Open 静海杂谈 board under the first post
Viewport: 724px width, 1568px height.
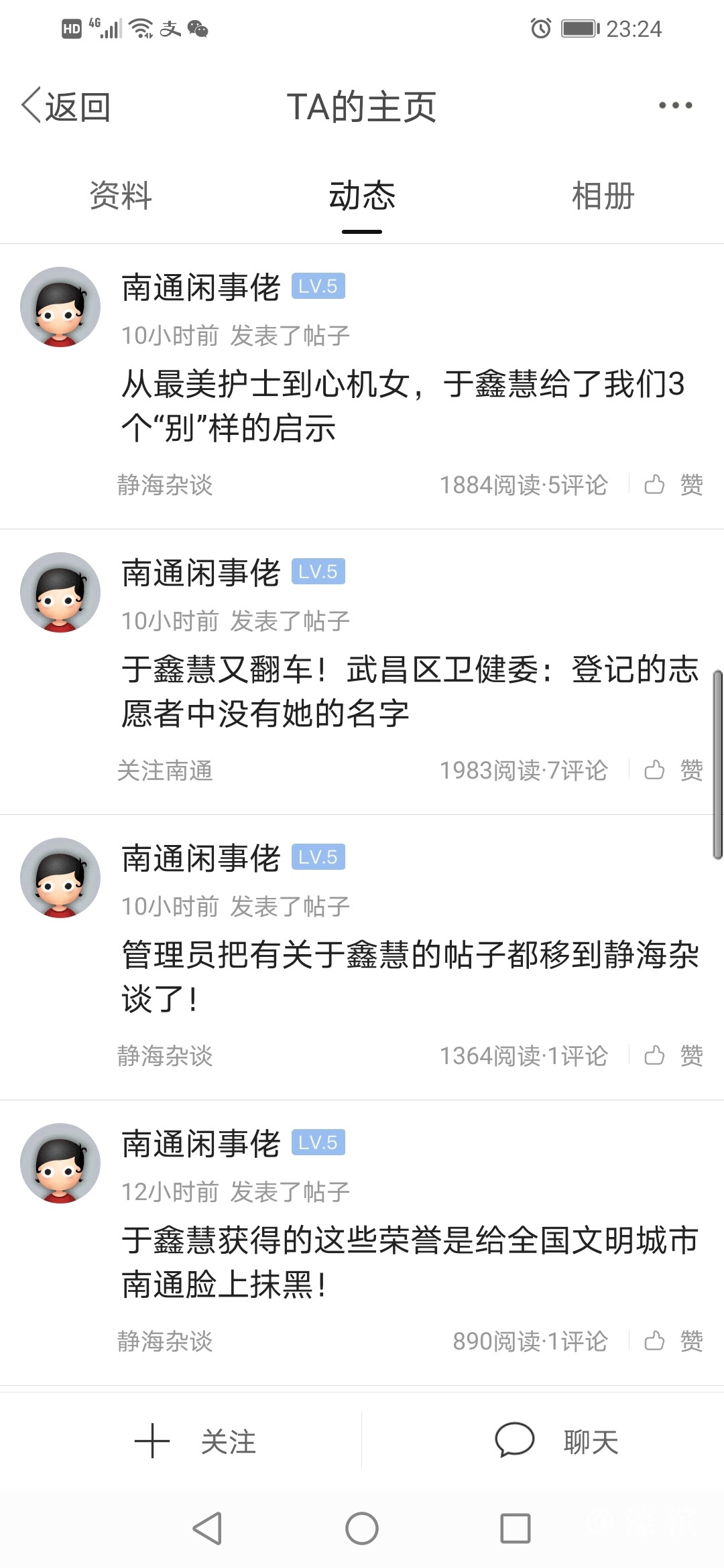pyautogui.click(x=165, y=485)
